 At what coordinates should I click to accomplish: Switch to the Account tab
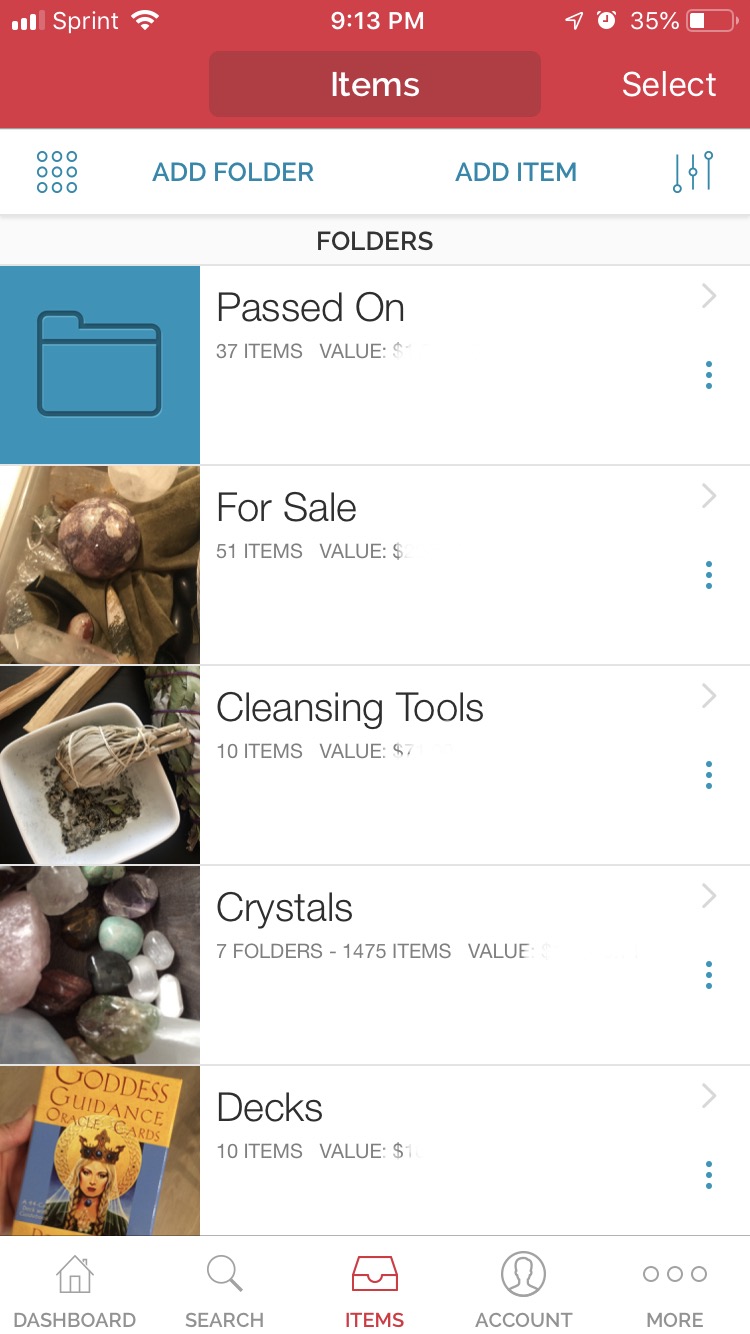tap(524, 1290)
